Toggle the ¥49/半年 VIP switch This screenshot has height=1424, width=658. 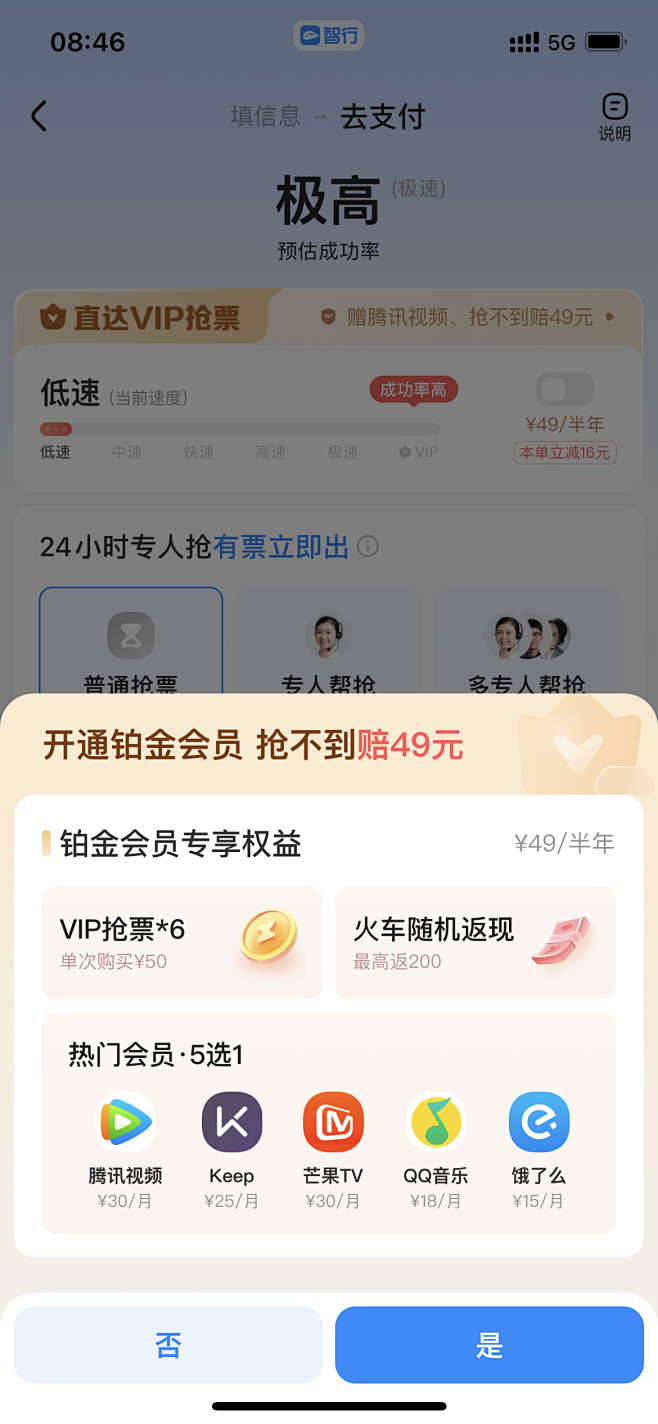565,389
